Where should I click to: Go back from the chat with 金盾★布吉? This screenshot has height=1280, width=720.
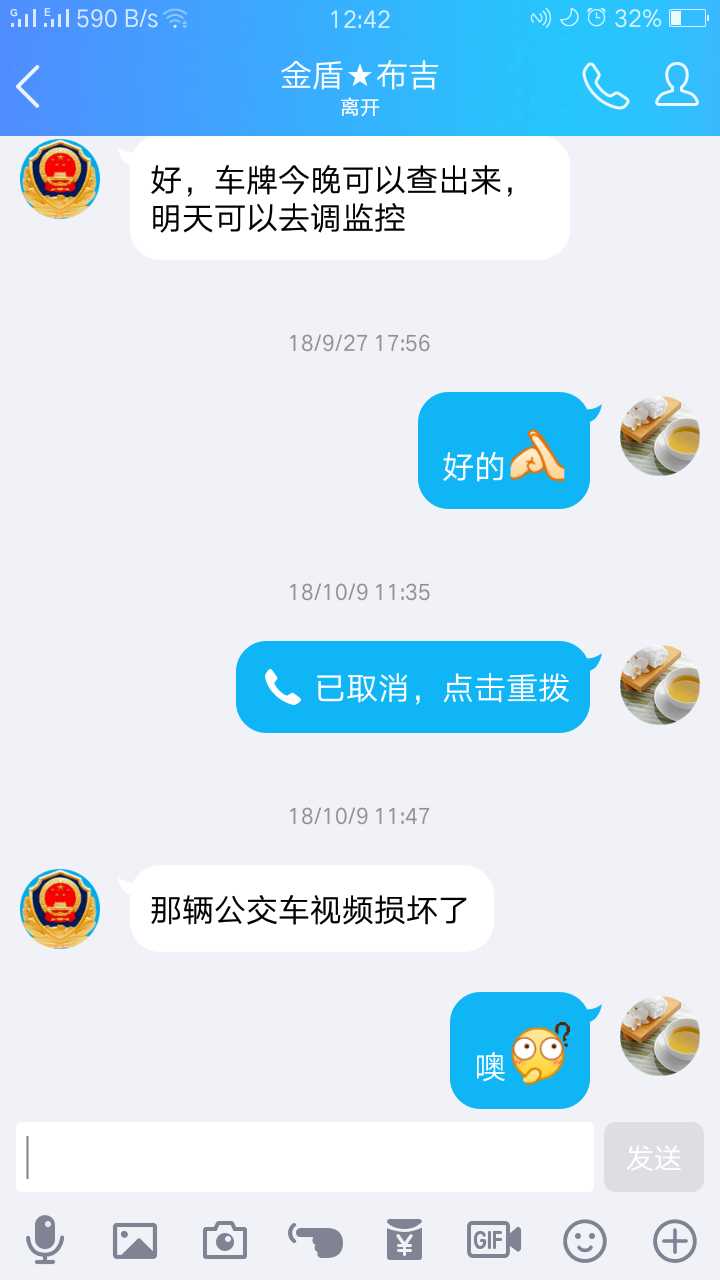coord(28,86)
